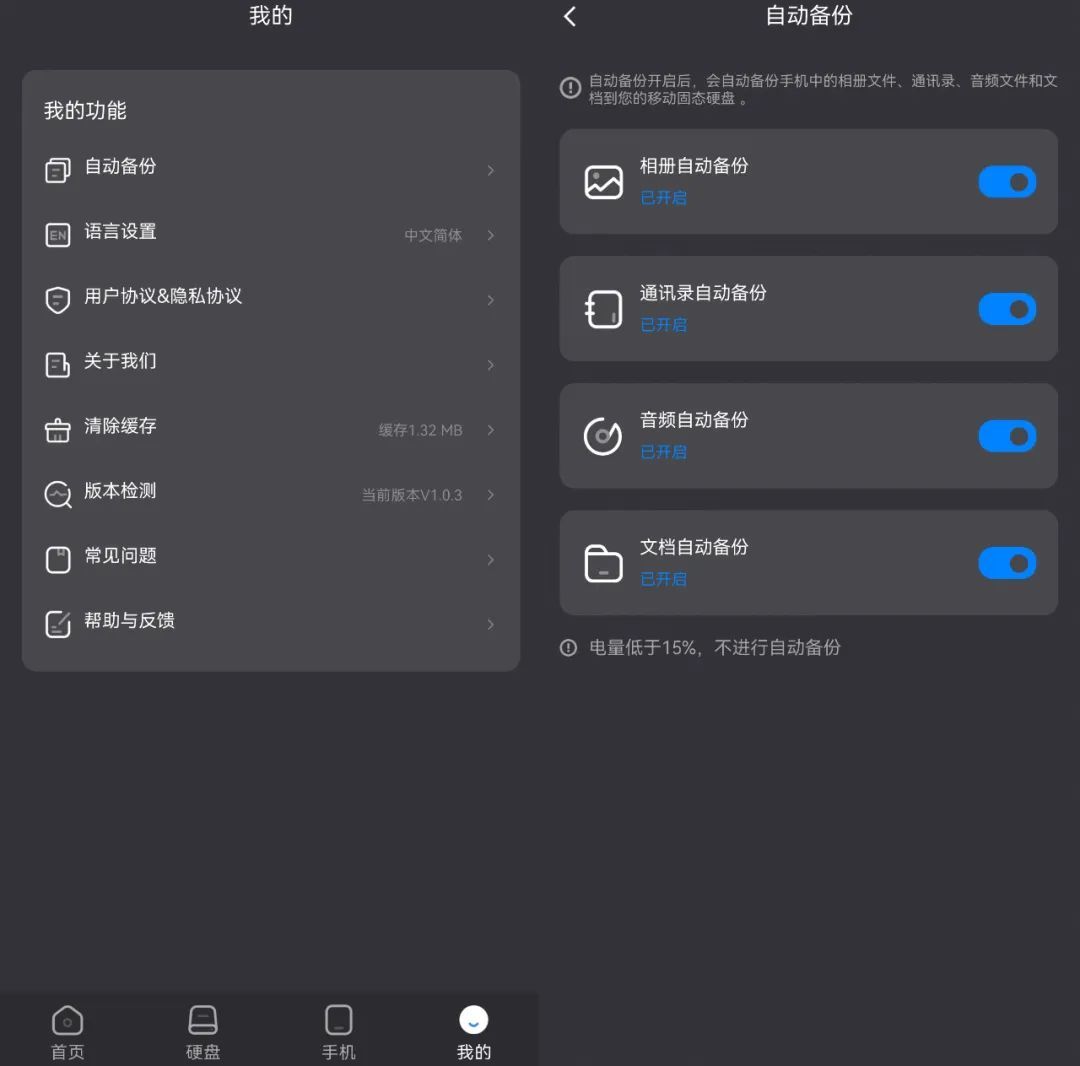Viewport: 1080px width, 1066px height.
Task: Toggle 音频自动备份 off
Action: coord(1006,436)
